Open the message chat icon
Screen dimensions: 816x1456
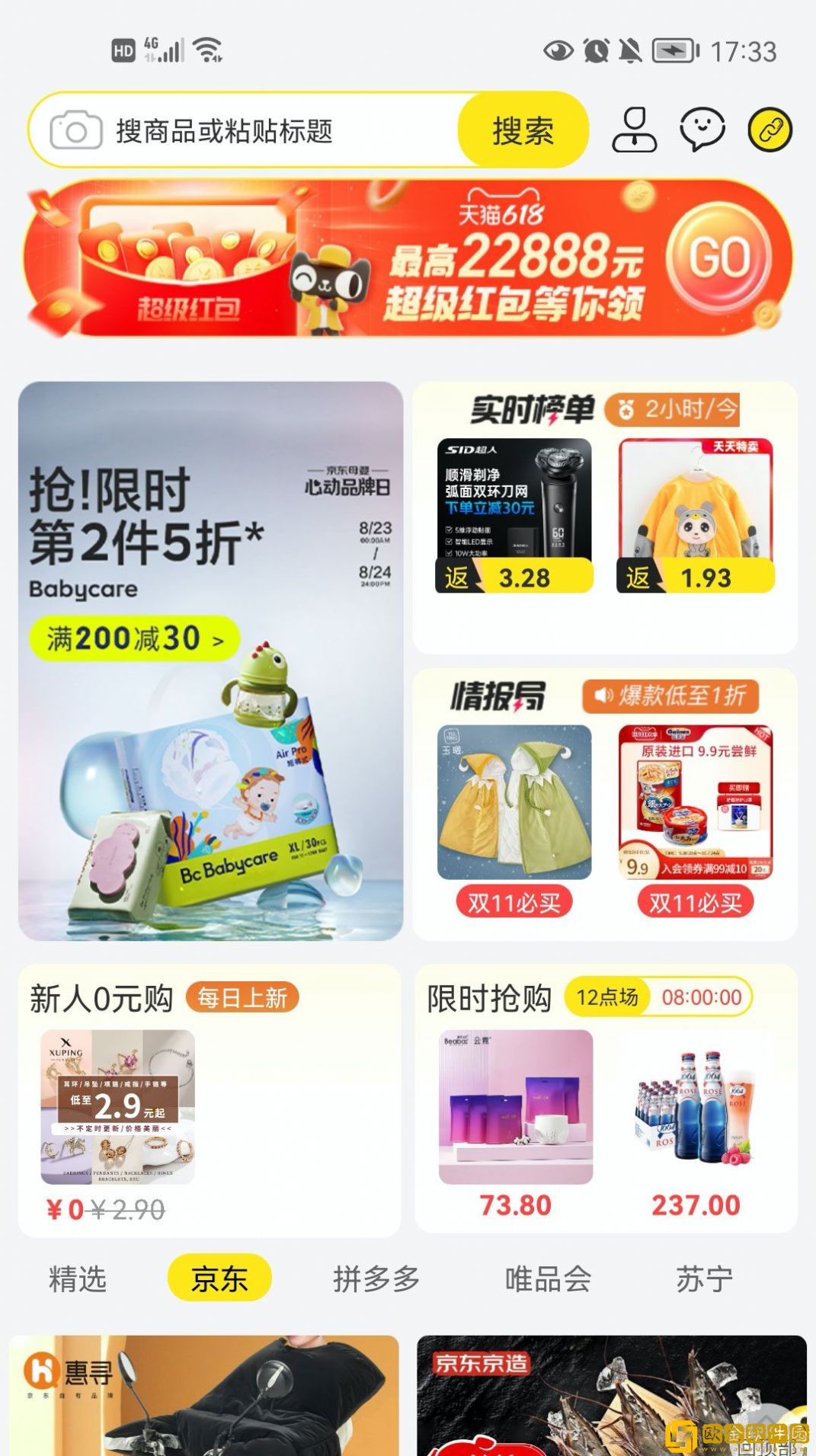(702, 130)
